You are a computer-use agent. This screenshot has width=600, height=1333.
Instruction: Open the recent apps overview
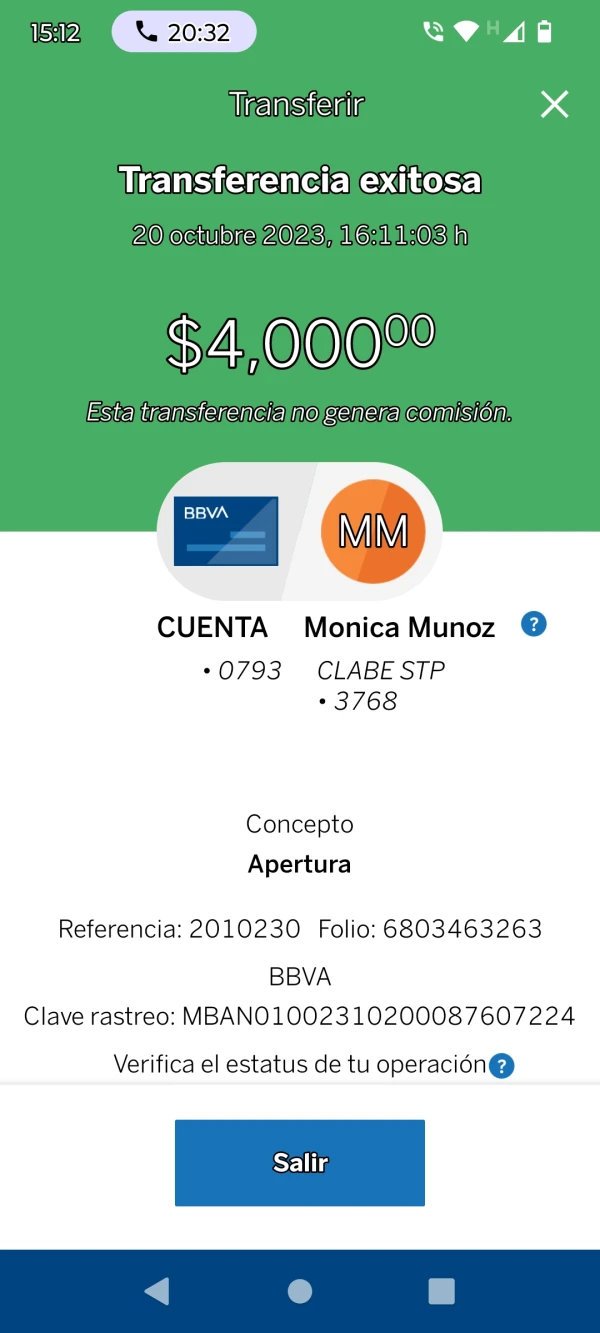(x=441, y=1291)
